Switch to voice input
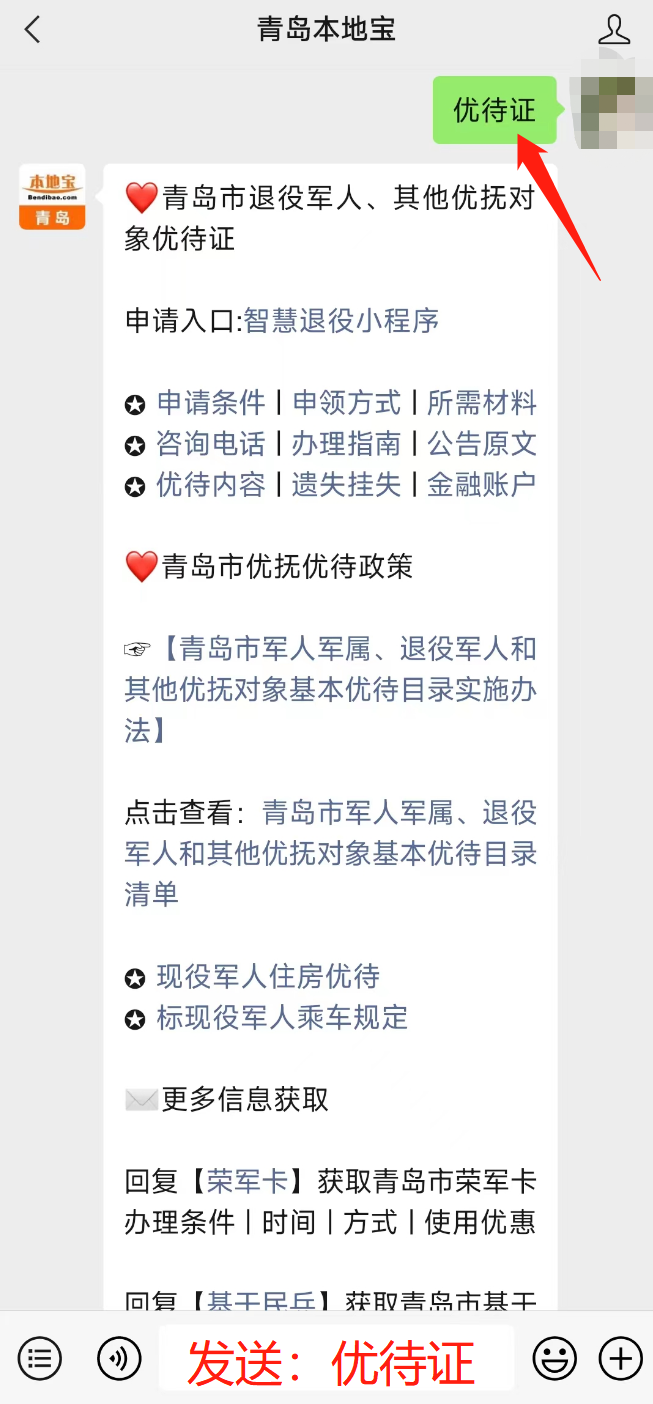The height and width of the screenshot is (1404, 653). tap(119, 1358)
